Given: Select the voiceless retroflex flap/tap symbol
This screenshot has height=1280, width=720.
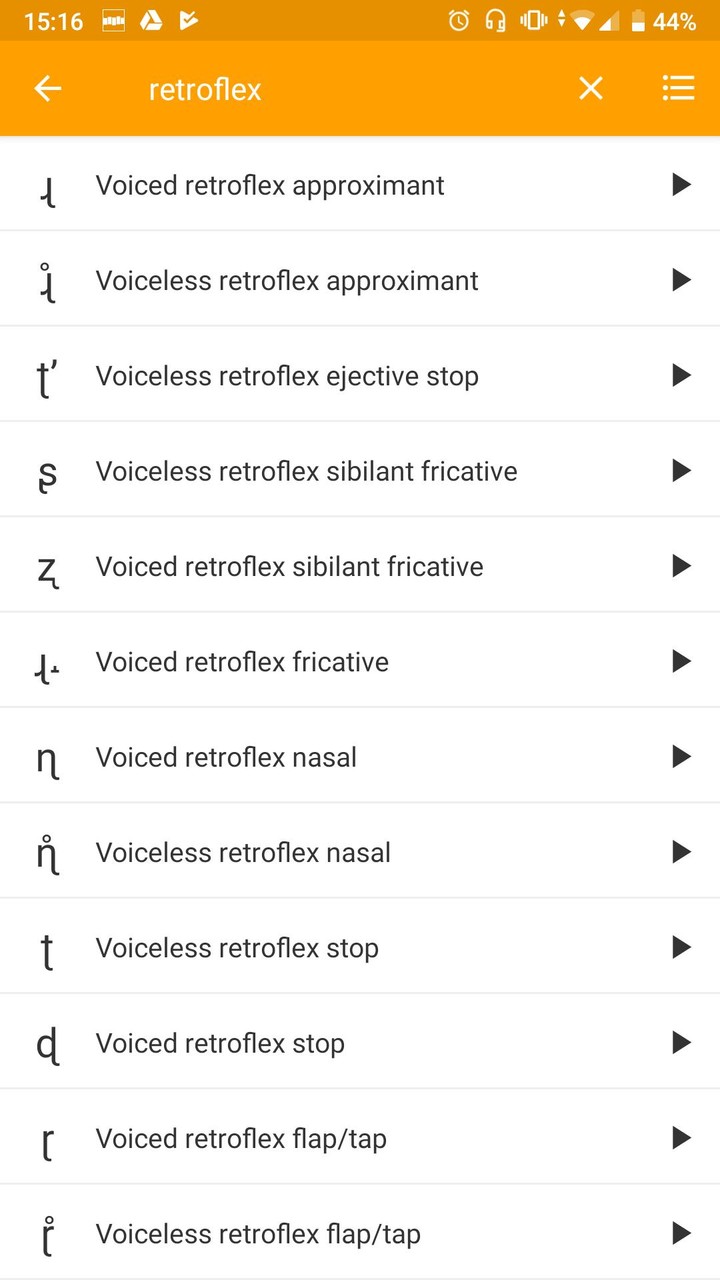Looking at the screenshot, I should click(46, 1233).
